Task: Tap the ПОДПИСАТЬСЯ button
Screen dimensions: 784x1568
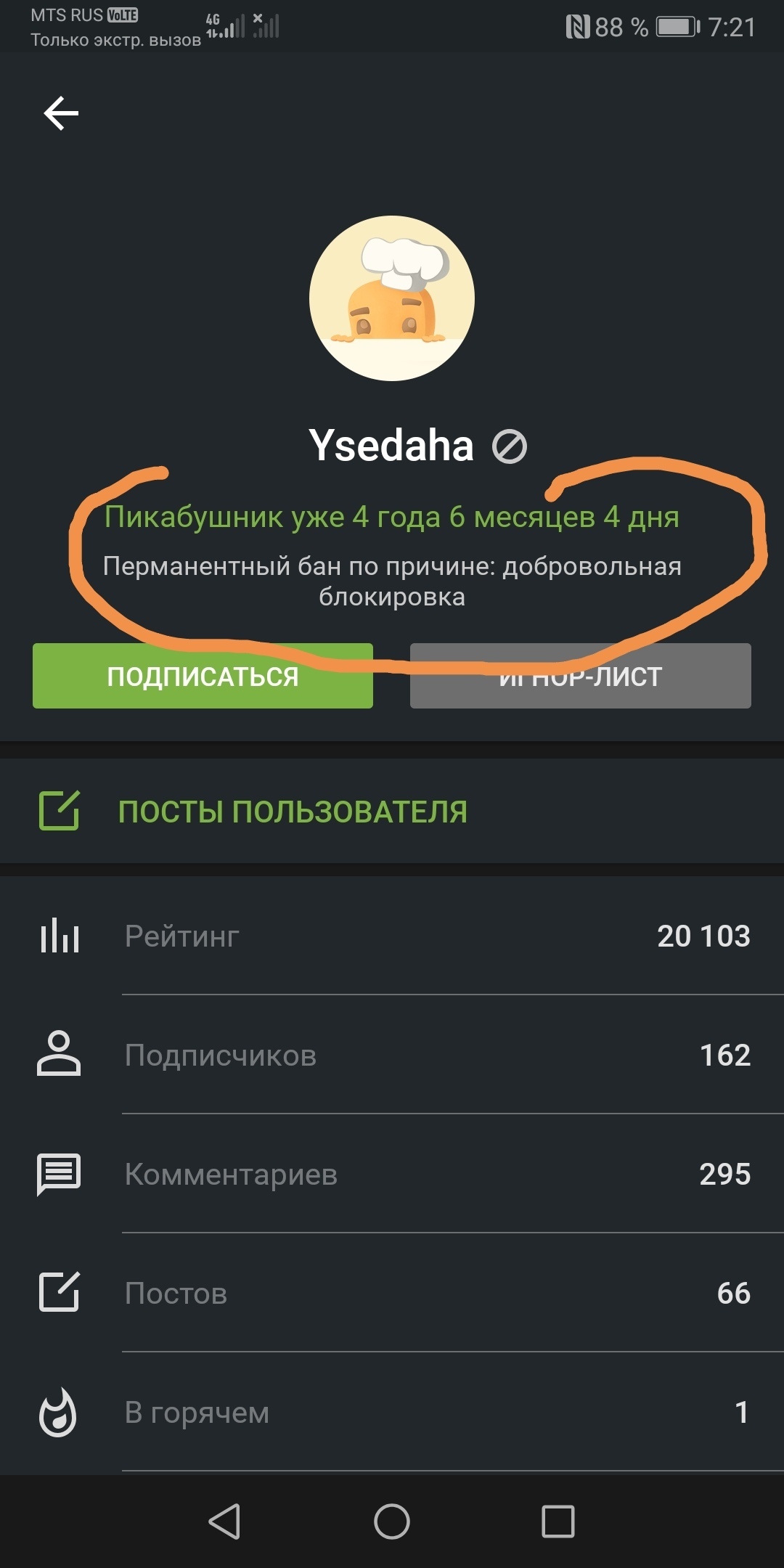Action: click(203, 676)
